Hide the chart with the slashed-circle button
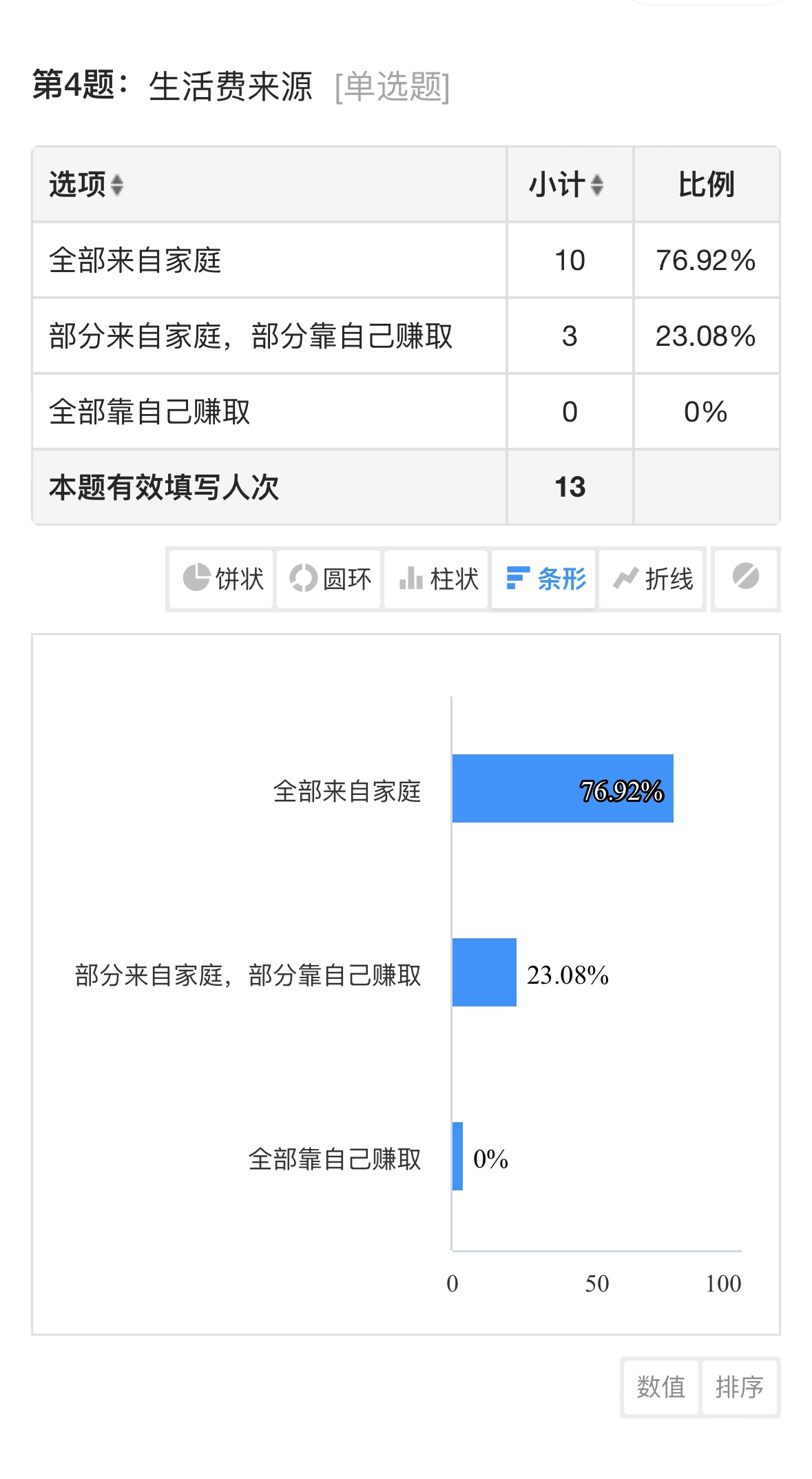This screenshot has width=812, height=1479. coord(746,577)
